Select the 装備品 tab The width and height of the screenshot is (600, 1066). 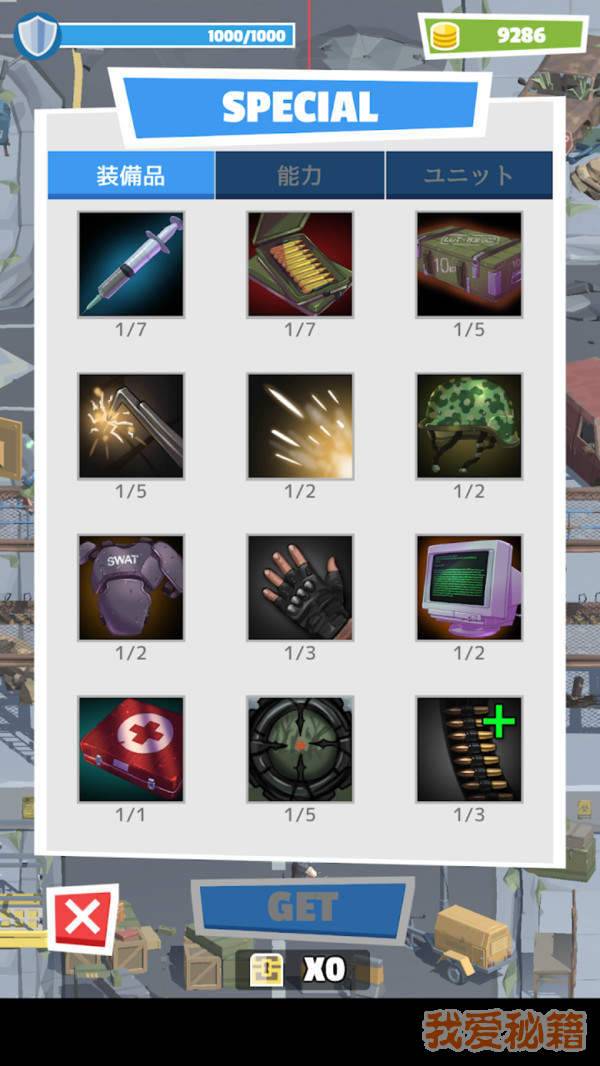(x=131, y=176)
